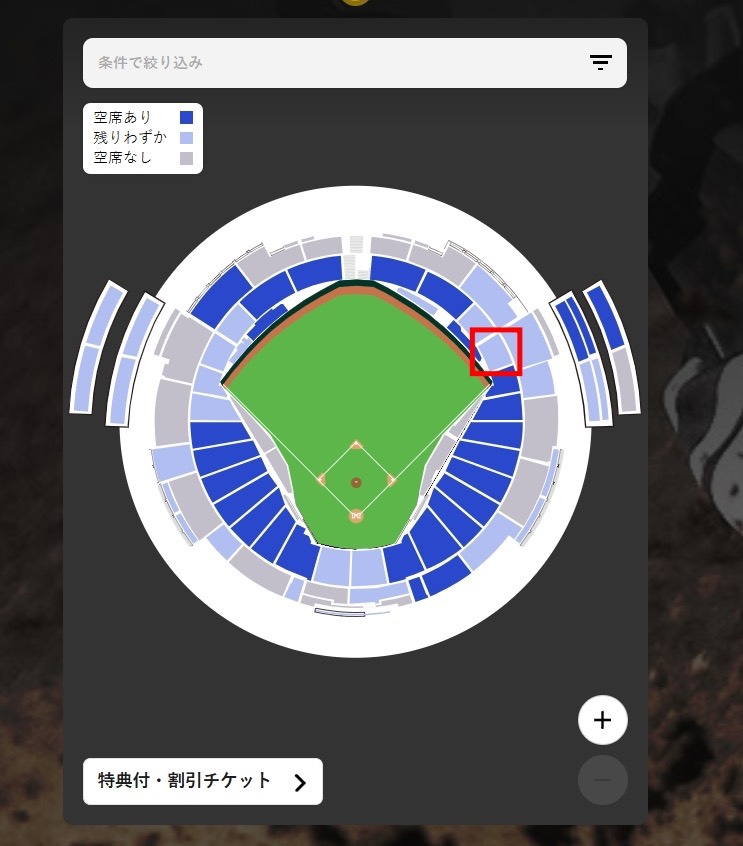Viewport: 743px width, 846px height.
Task: Select the seat block highlighted in red
Action: pyautogui.click(x=497, y=351)
